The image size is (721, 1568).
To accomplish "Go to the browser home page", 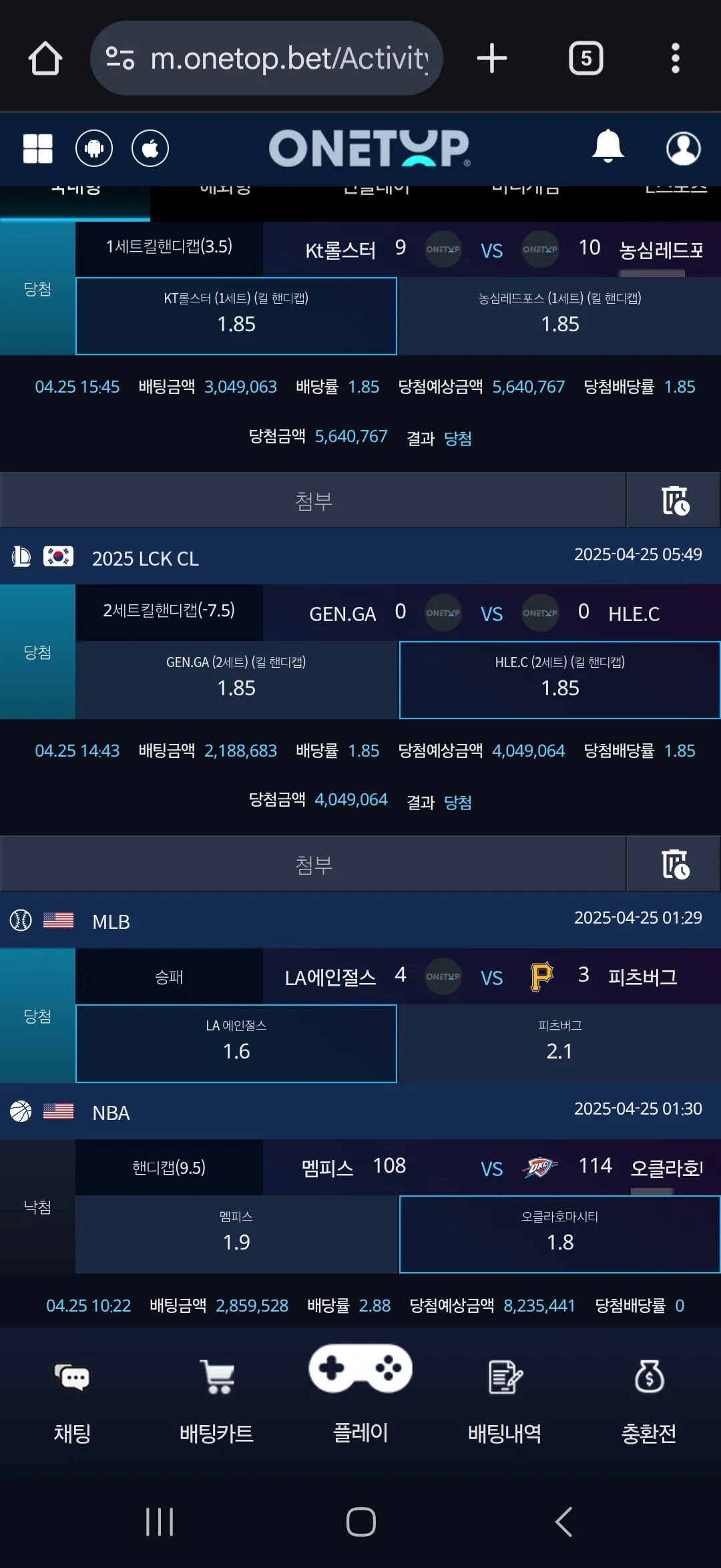I will point(45,58).
